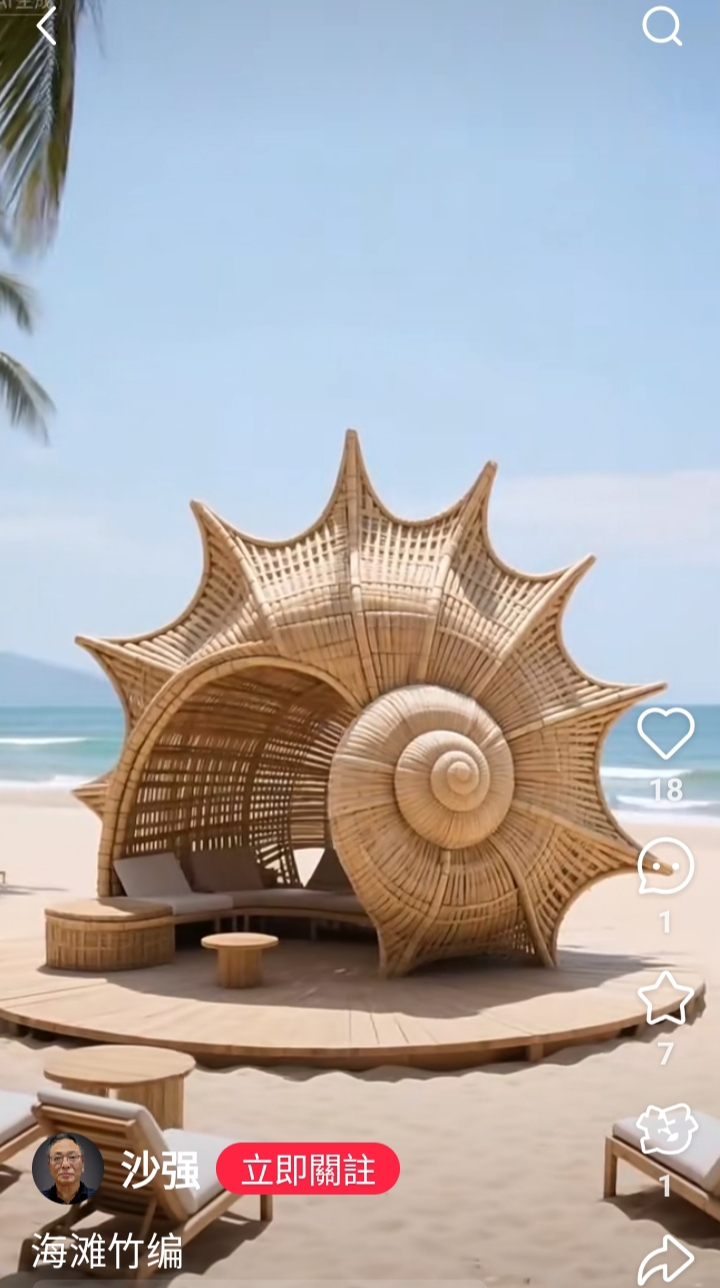Open 沙强's profile avatar
This screenshot has width=720, height=1288.
coord(68,1168)
